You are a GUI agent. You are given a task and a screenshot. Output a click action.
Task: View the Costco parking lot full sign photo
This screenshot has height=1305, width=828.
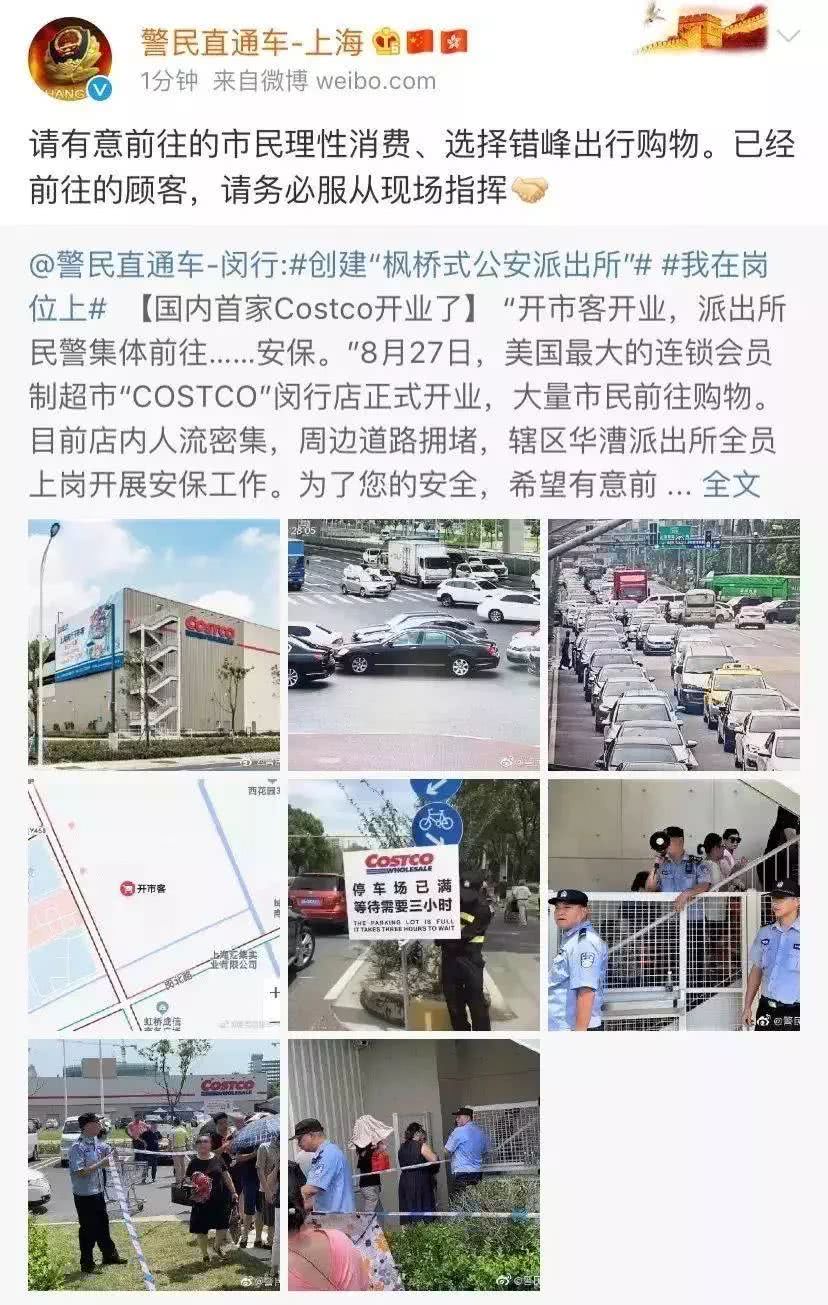tap(414, 905)
